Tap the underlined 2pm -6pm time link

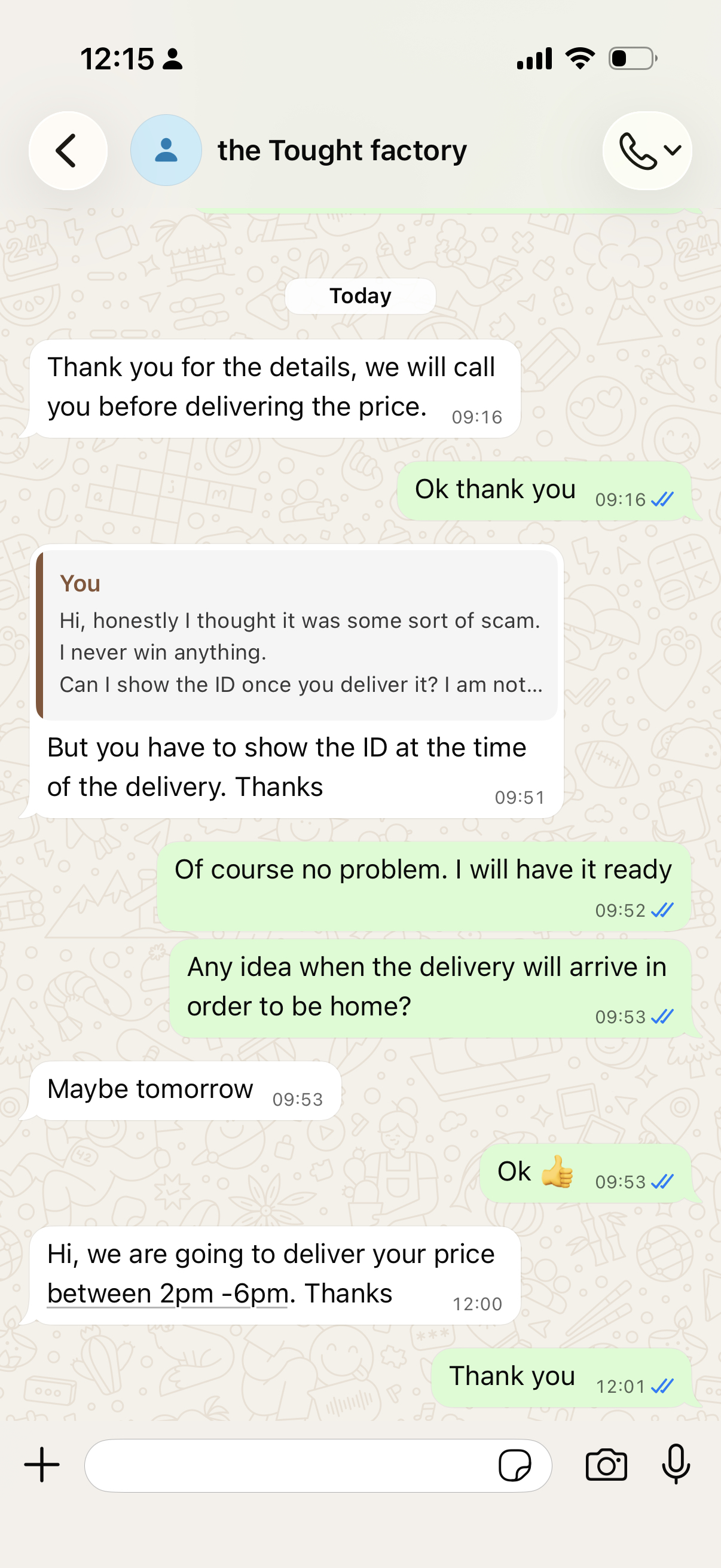coord(167,1294)
